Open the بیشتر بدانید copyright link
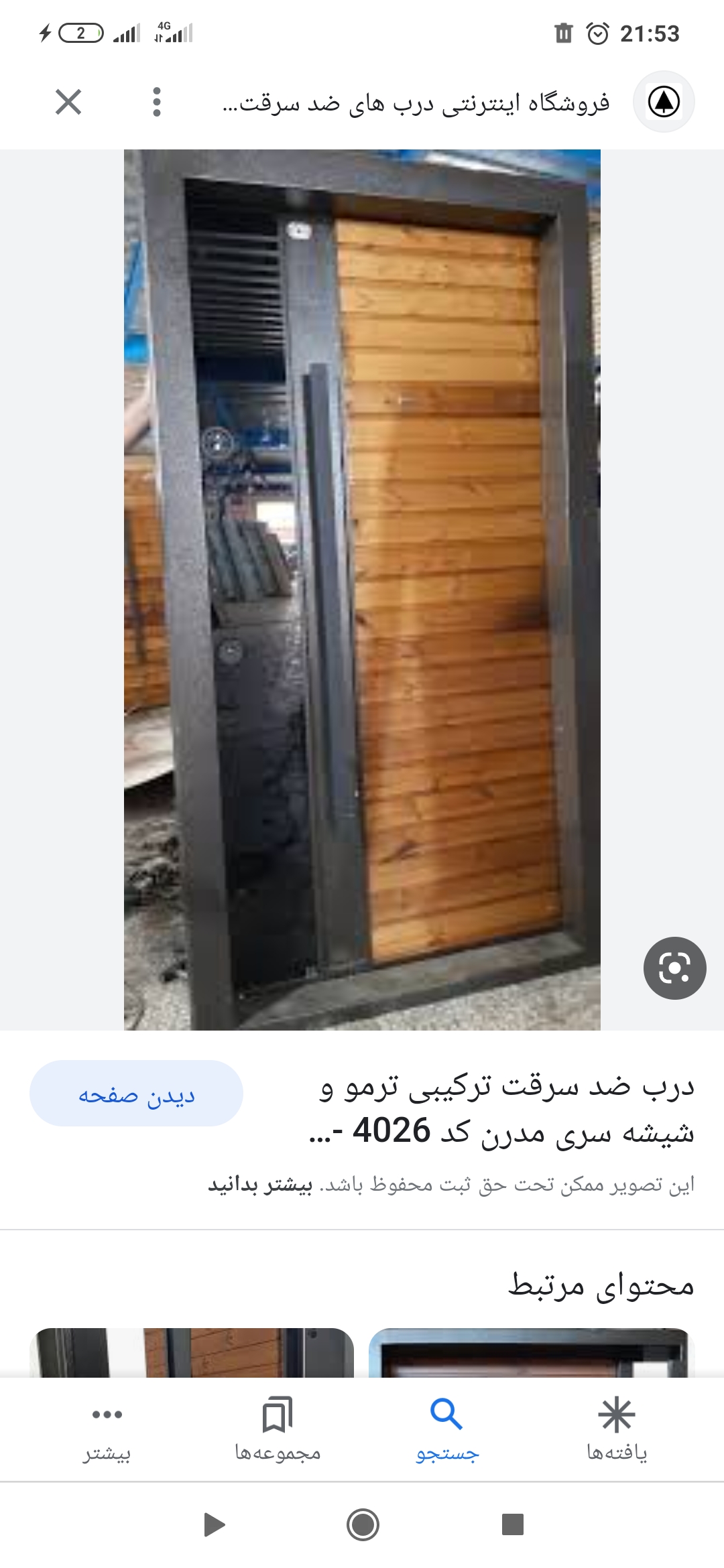The width and height of the screenshot is (724, 1568). point(260,1185)
